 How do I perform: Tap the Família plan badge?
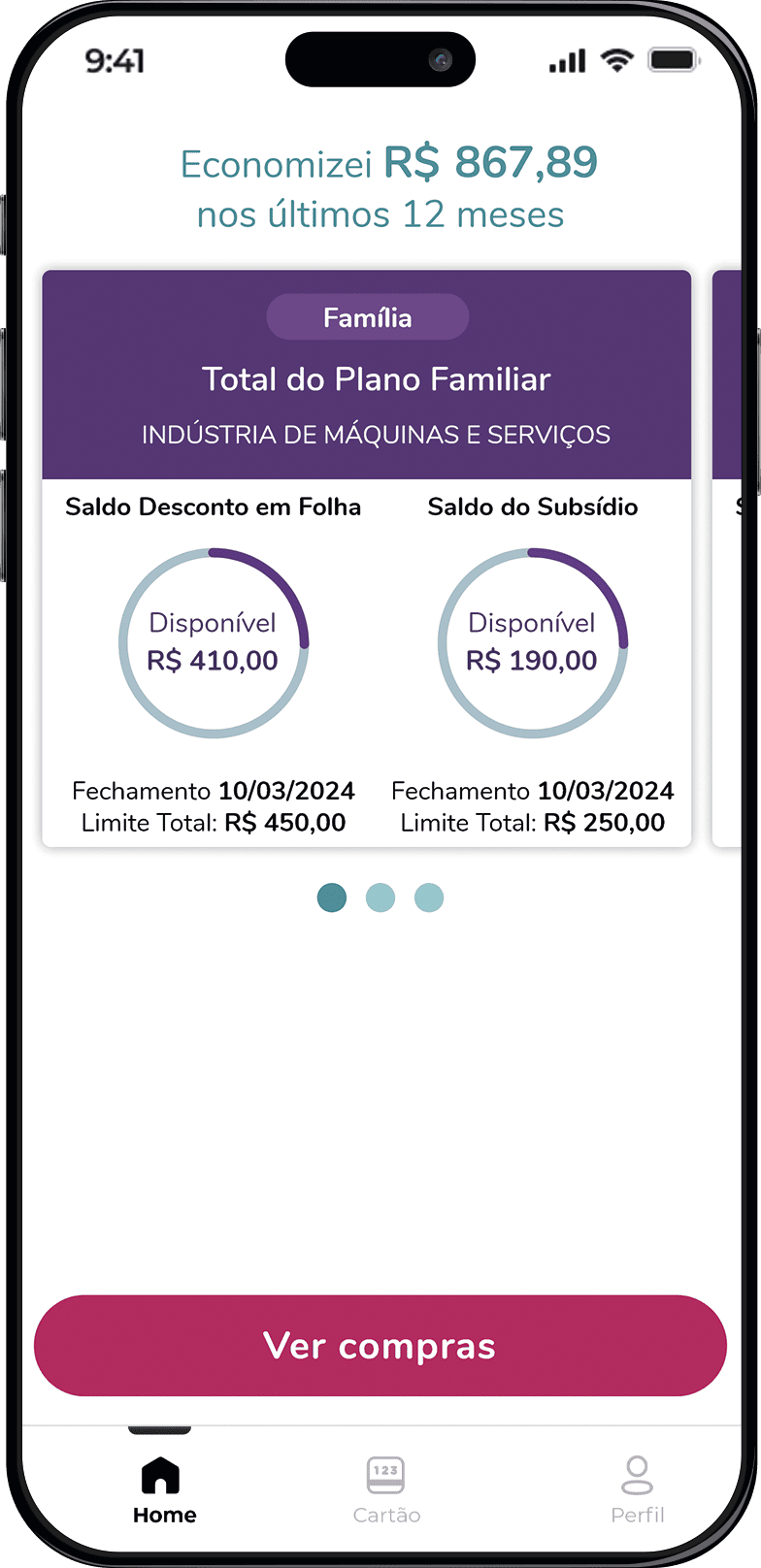[x=367, y=316]
